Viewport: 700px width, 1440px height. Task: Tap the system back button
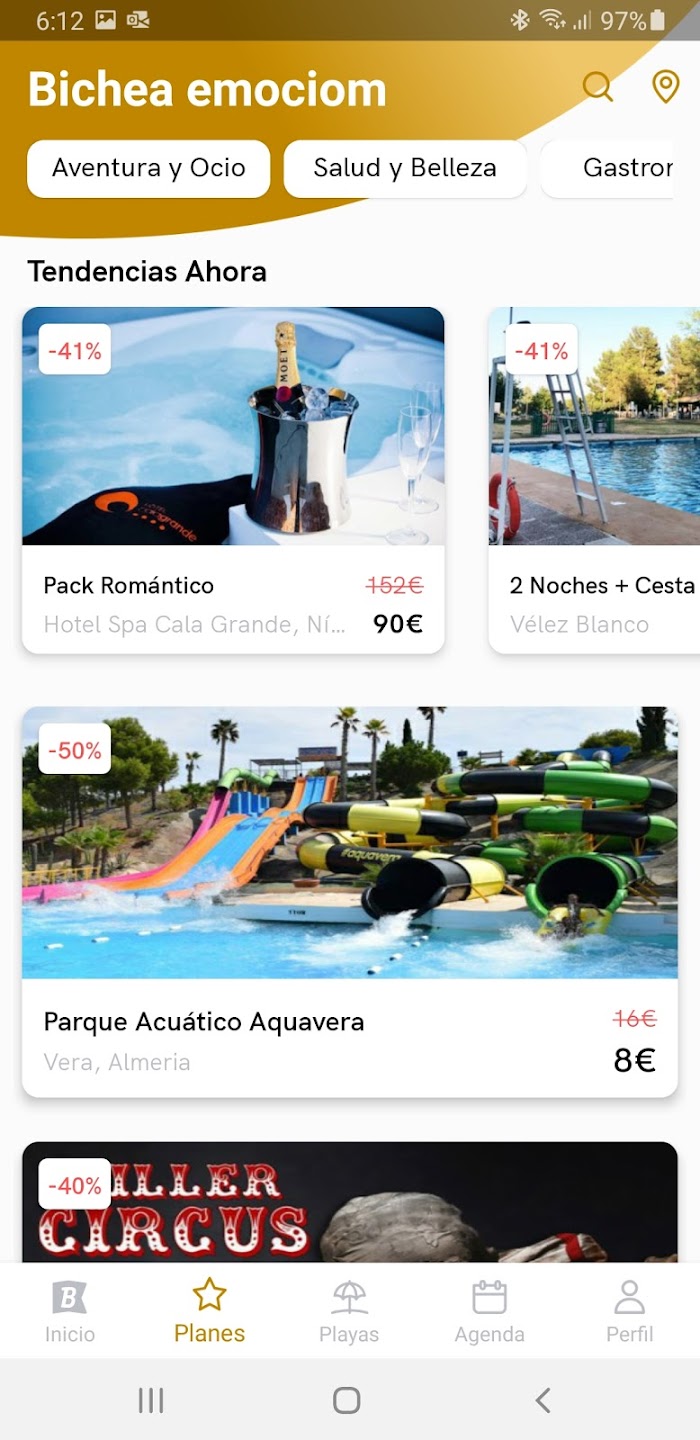pyautogui.click(x=542, y=1400)
